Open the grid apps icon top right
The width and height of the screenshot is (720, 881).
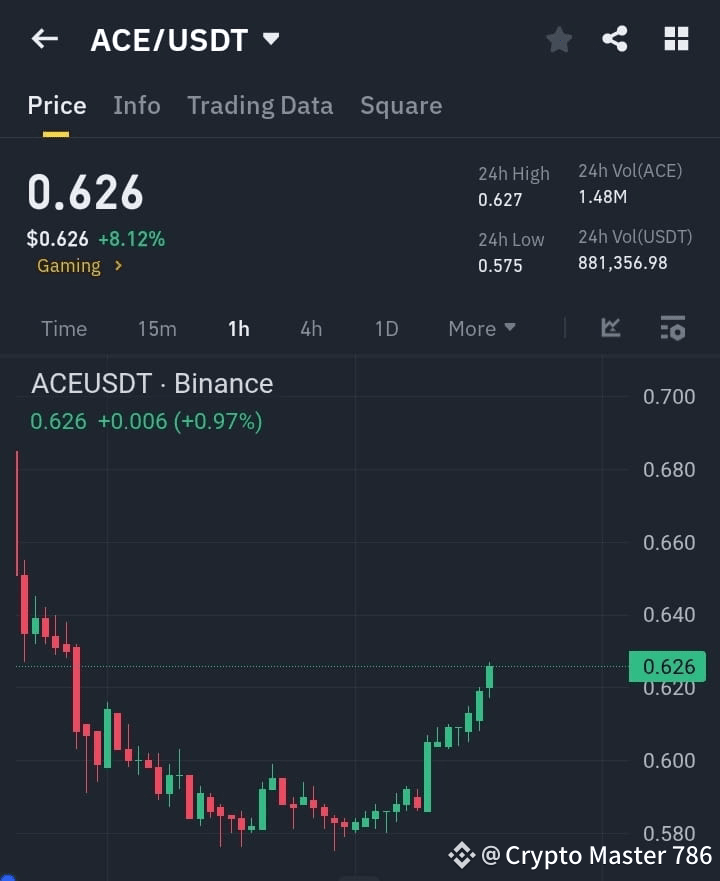(x=676, y=39)
